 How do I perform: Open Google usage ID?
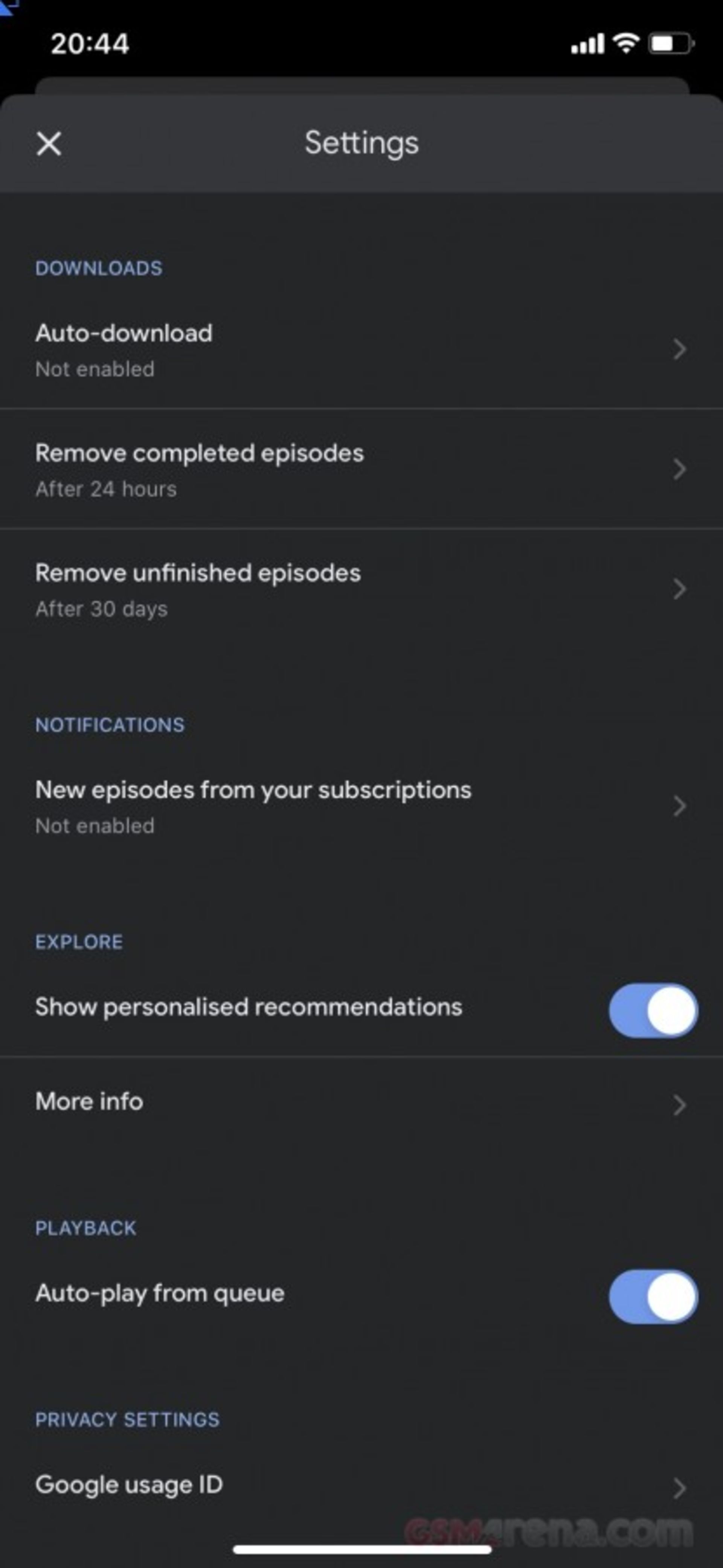(361, 1486)
